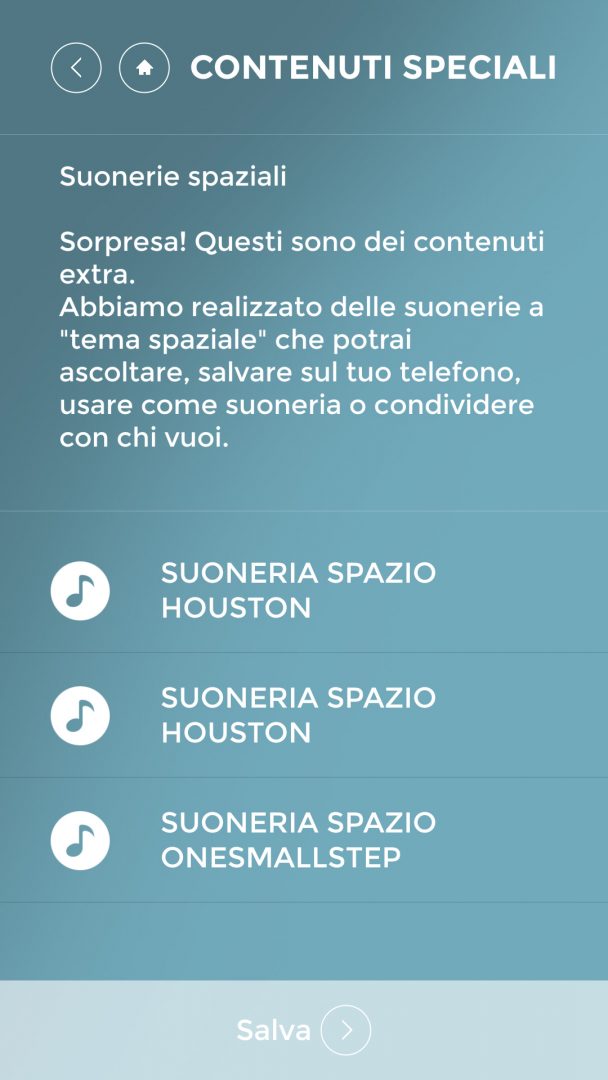608x1080 pixels.
Task: Go back using the arrow icon
Action: [76, 68]
